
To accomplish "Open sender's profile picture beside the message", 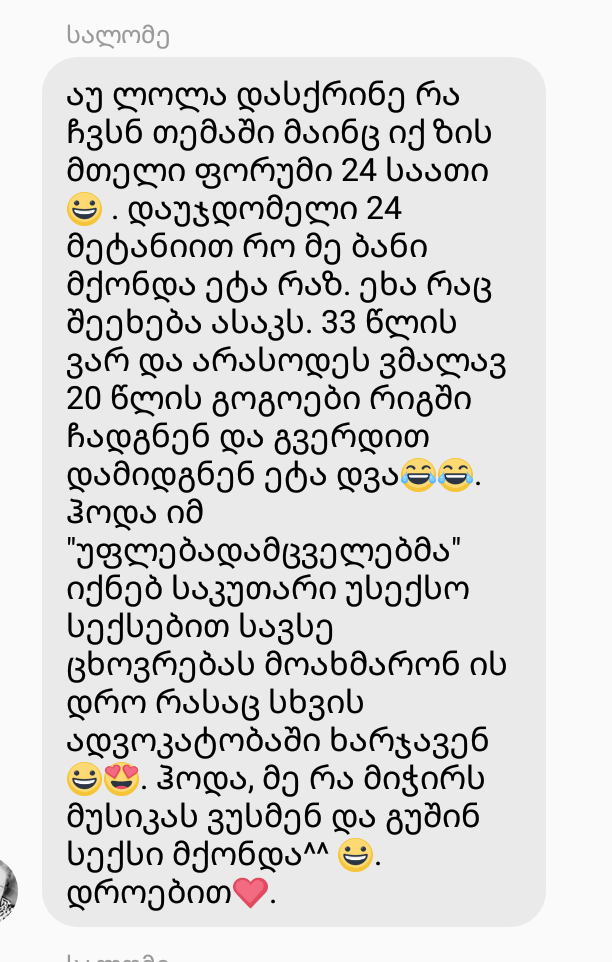I will pyautogui.click(x=6, y=889).
